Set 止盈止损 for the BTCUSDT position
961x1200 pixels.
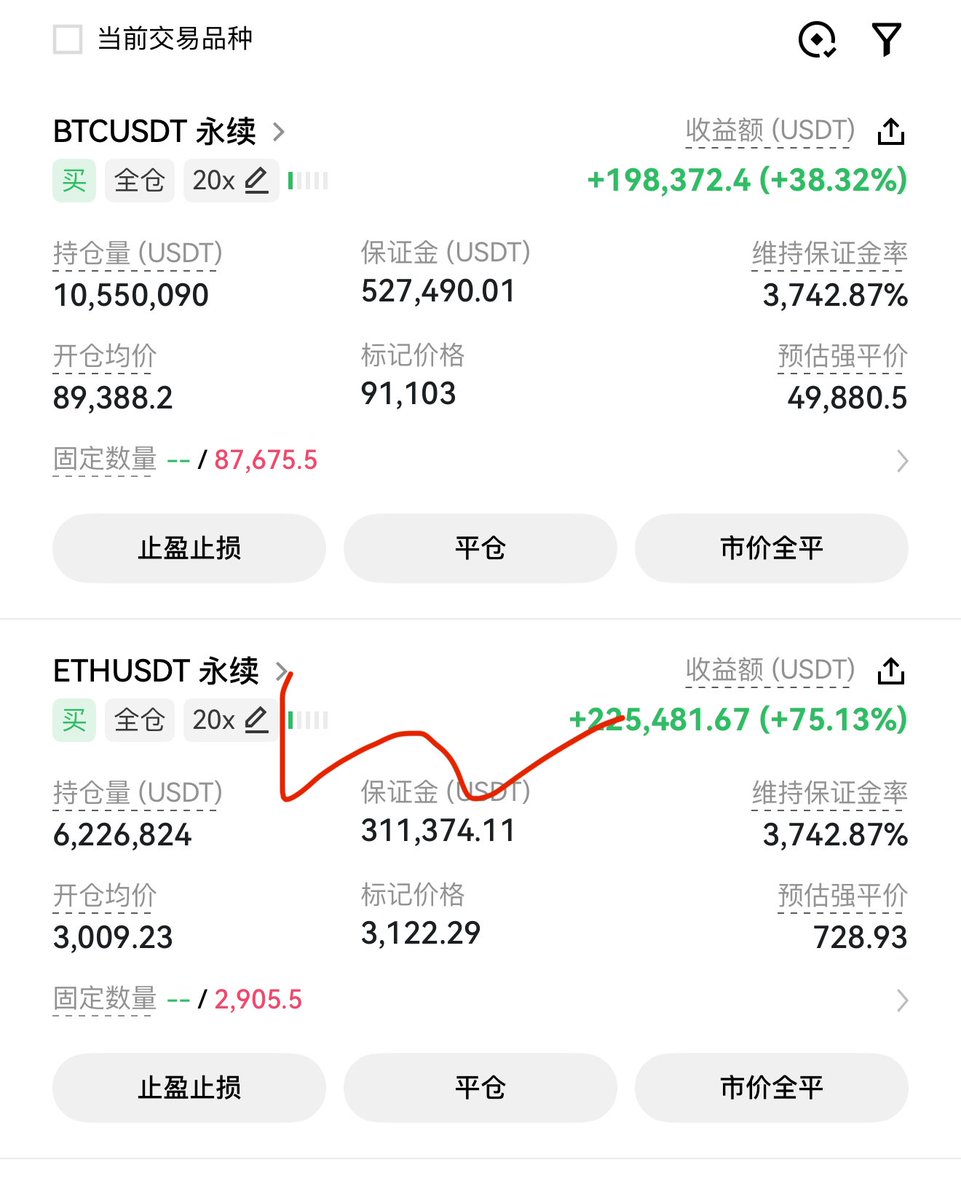(x=189, y=548)
